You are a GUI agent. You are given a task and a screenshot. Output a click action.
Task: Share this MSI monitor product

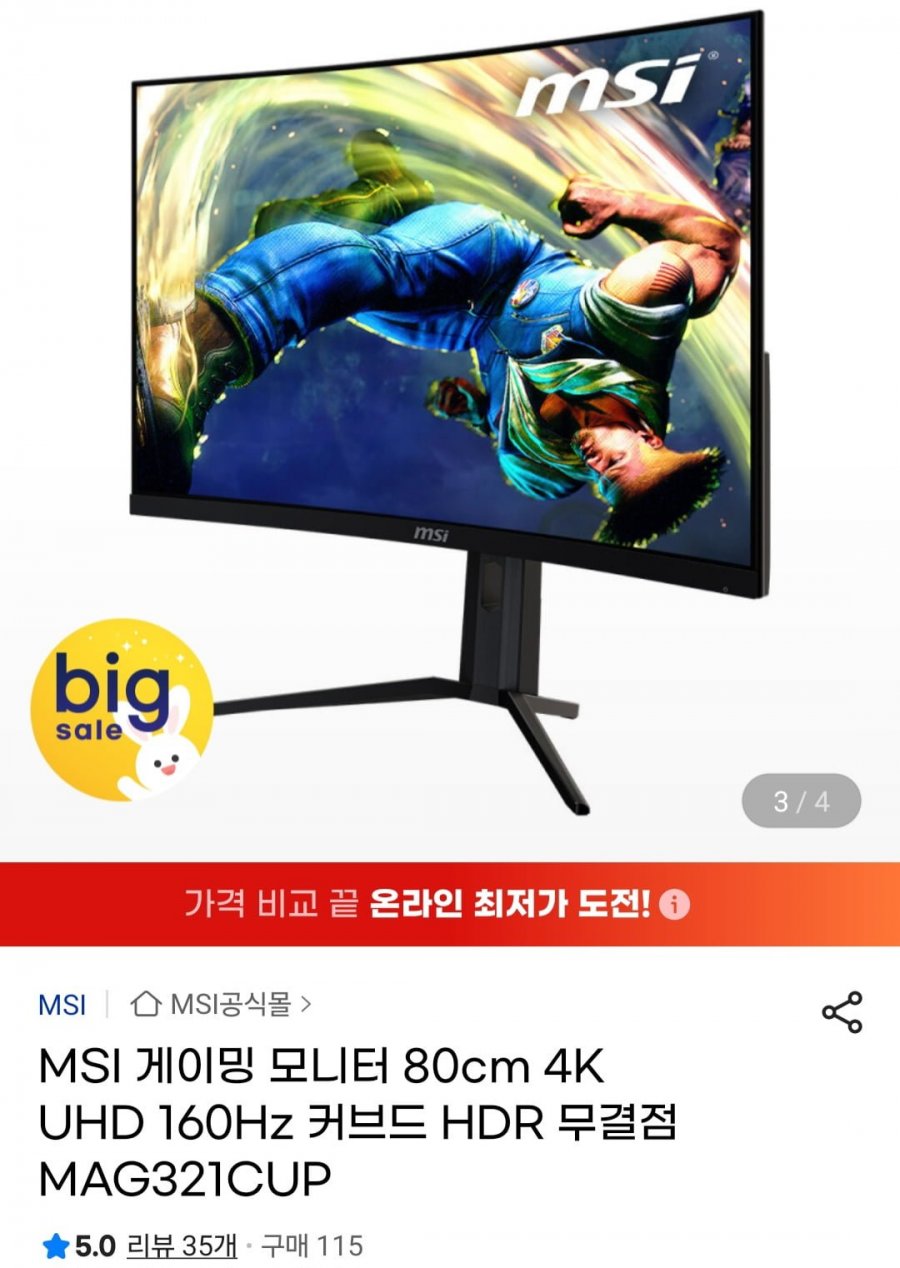pos(841,1012)
